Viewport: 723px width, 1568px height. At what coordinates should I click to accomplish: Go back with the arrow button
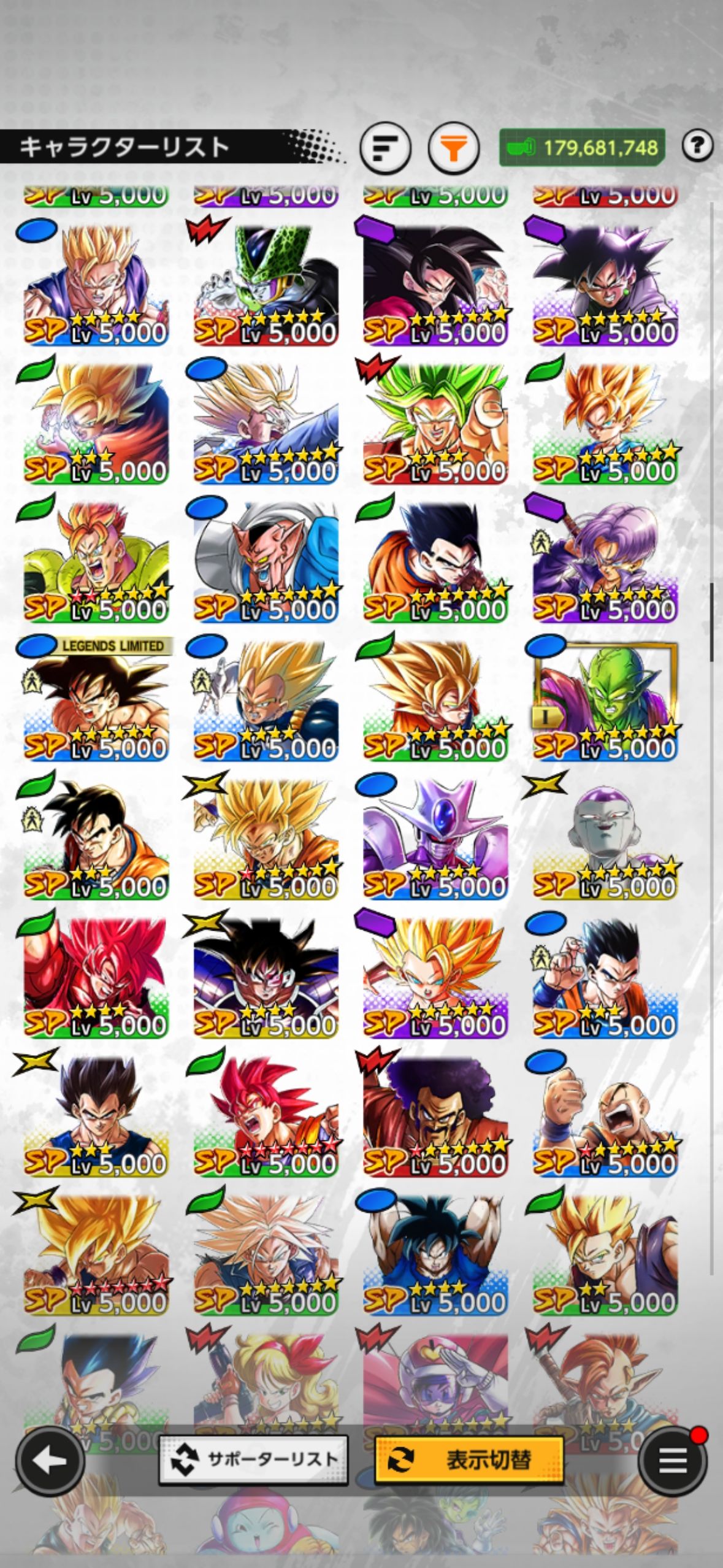click(50, 1462)
